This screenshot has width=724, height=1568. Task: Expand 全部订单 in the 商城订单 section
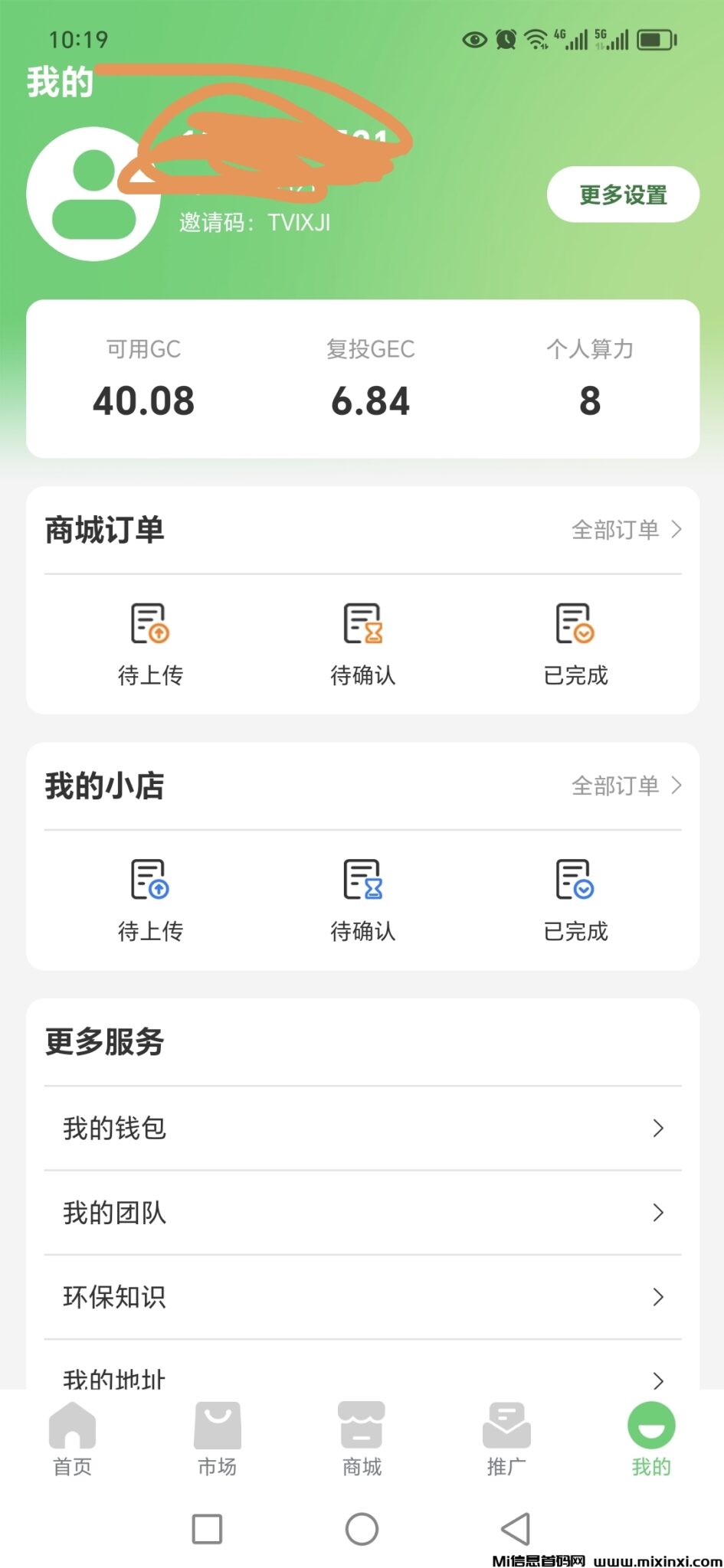625,528
